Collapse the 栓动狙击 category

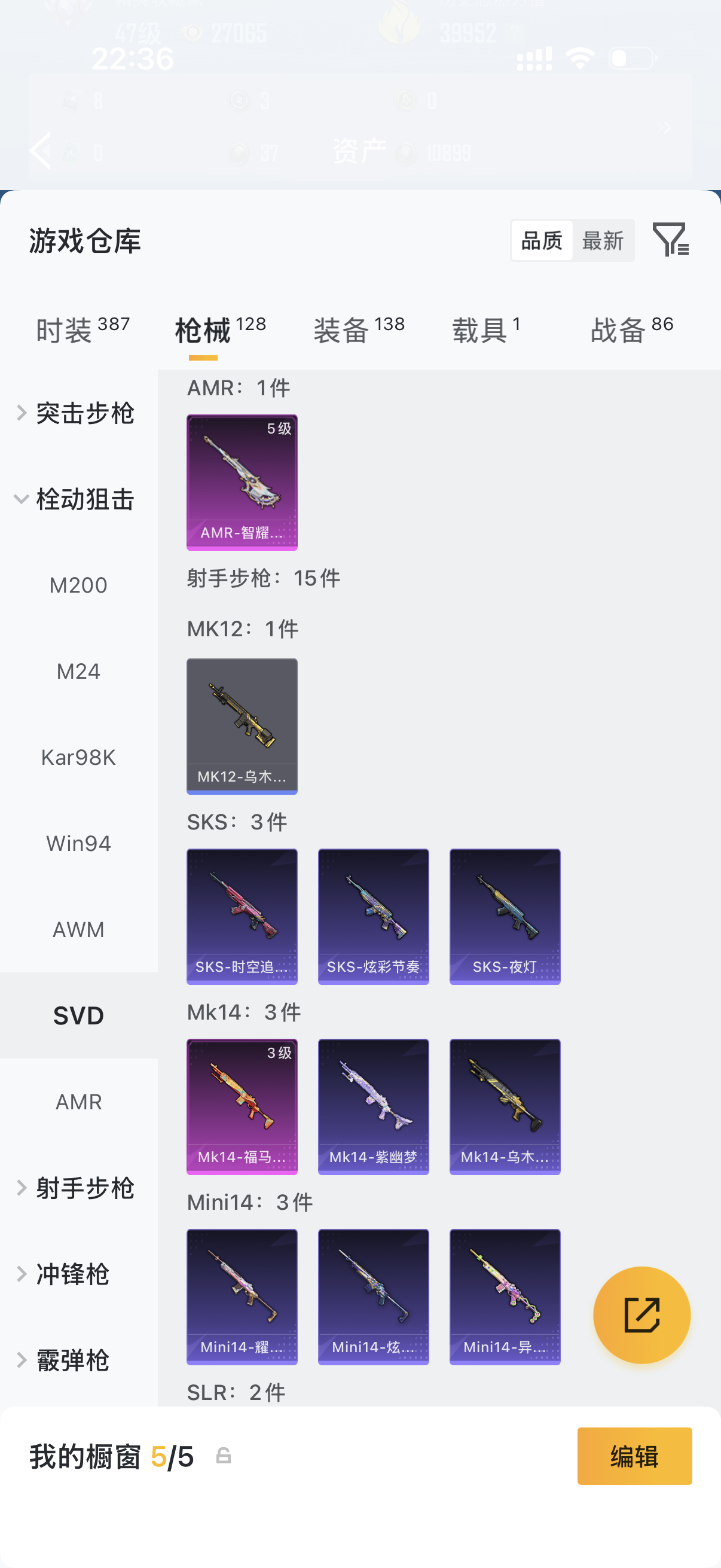tap(78, 499)
